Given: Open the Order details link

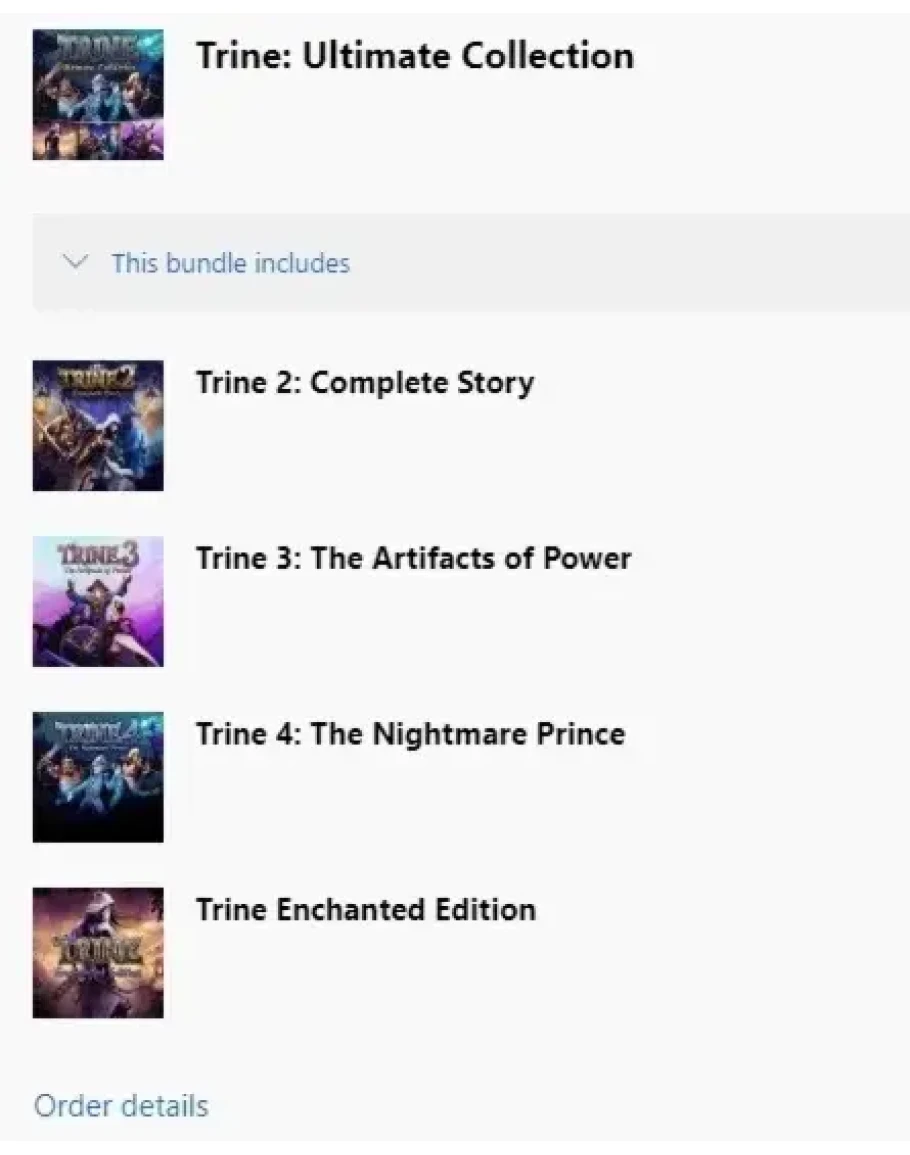Looking at the screenshot, I should tap(121, 1106).
